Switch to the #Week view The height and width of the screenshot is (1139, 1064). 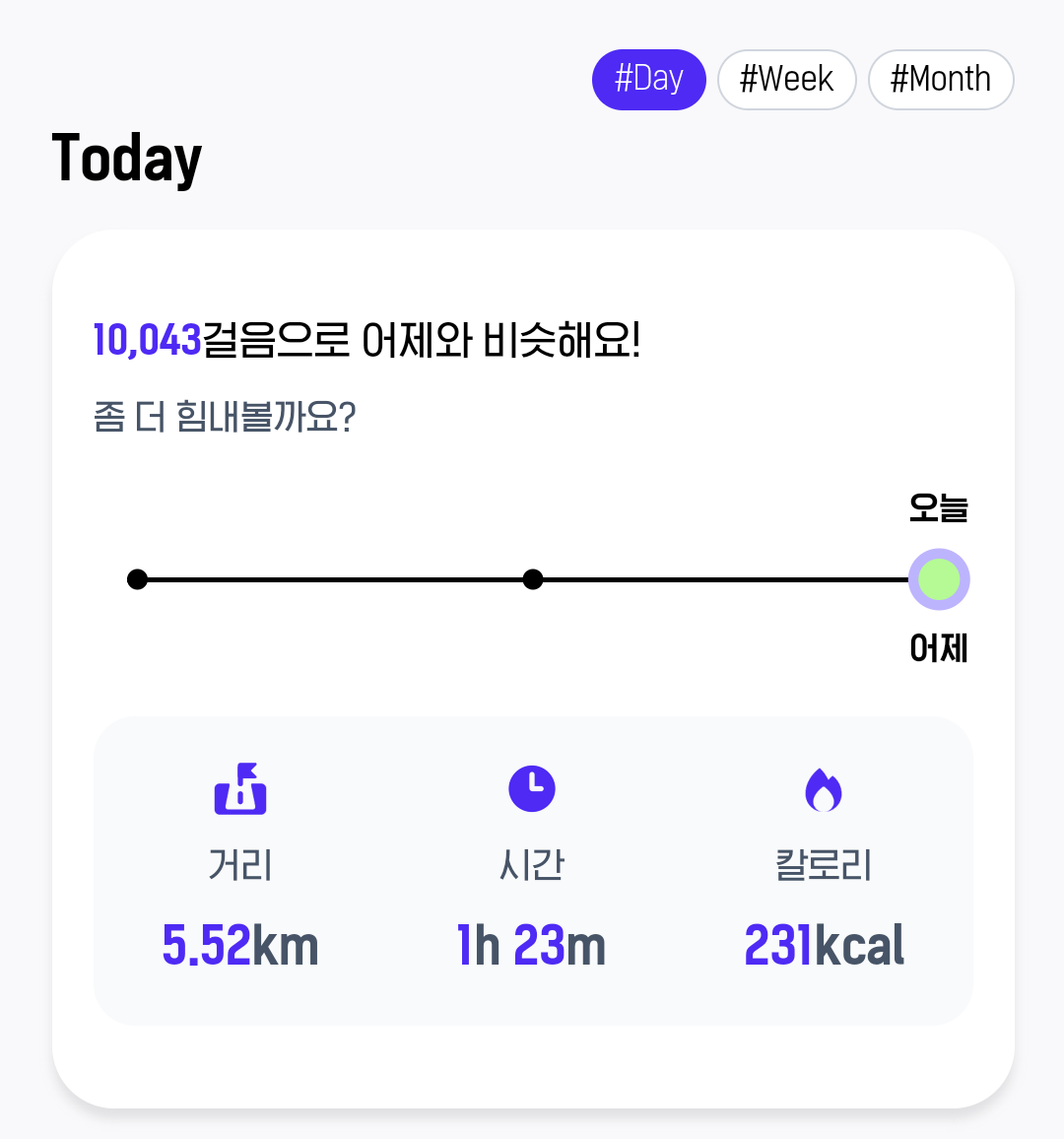pyautogui.click(x=786, y=79)
